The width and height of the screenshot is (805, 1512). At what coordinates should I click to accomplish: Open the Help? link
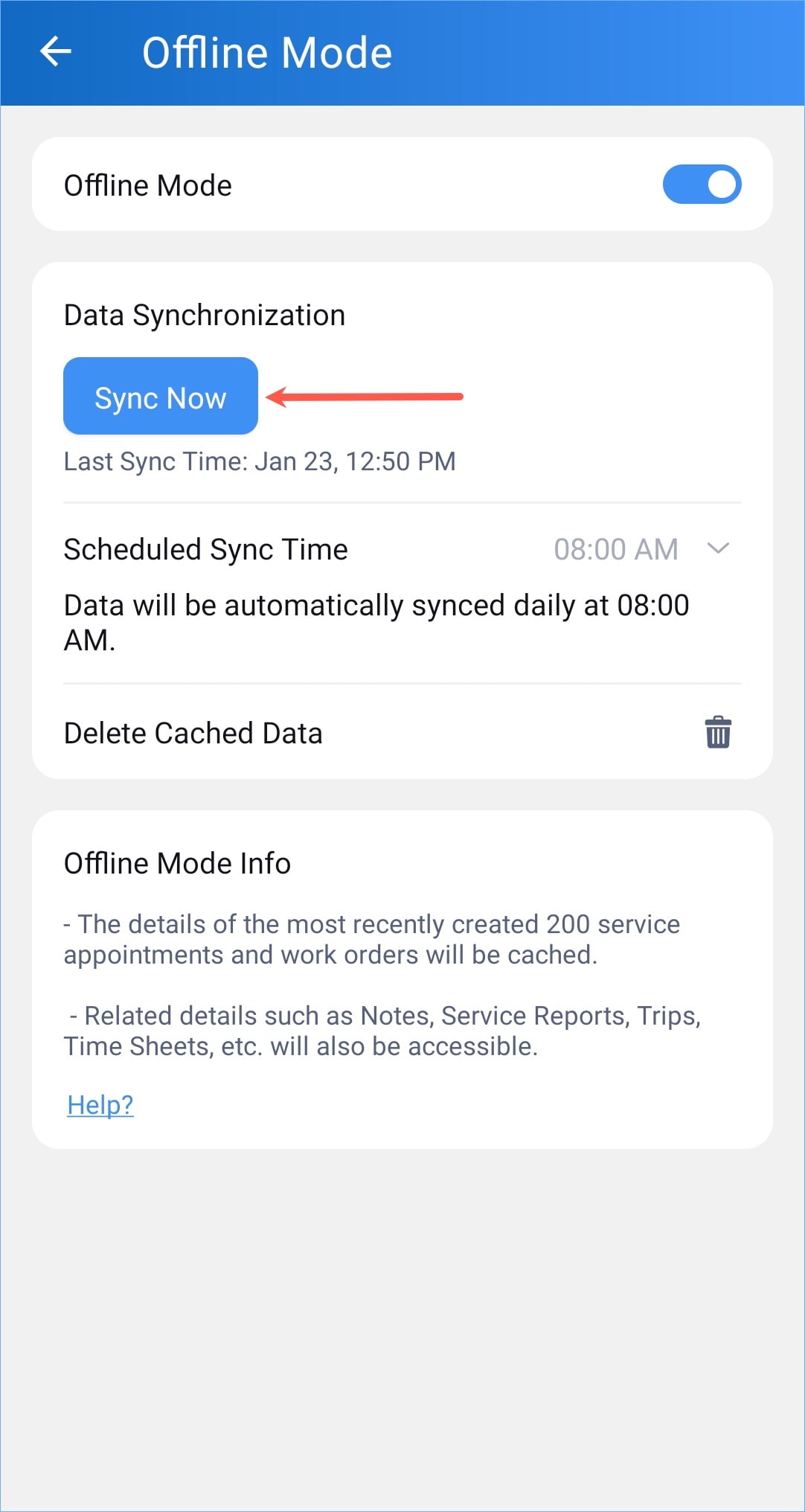pos(100,1105)
